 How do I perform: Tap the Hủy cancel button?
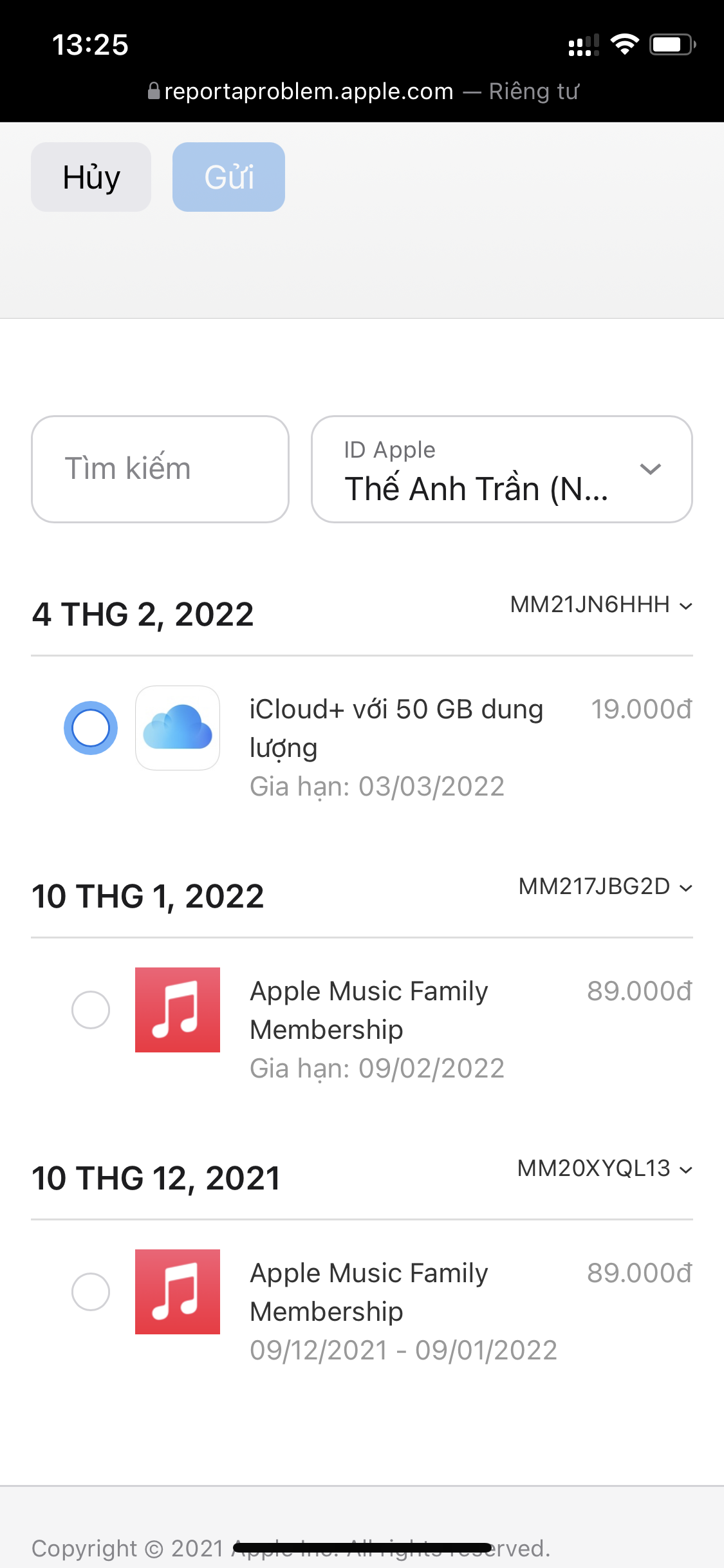[91, 177]
